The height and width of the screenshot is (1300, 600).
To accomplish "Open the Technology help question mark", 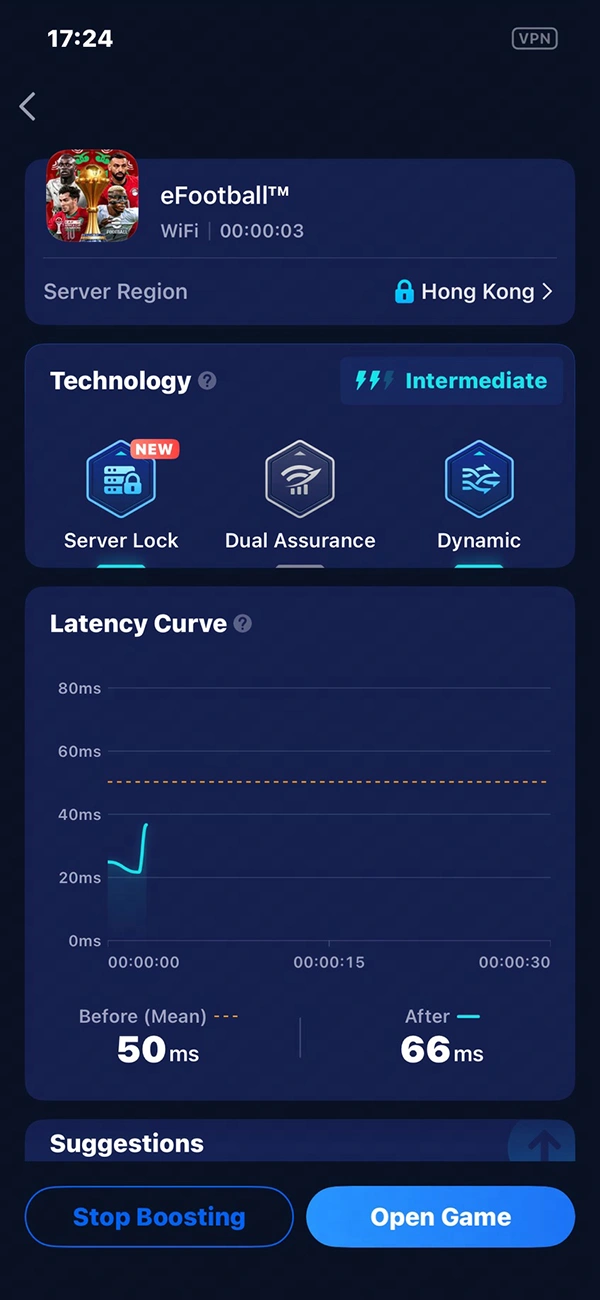I will [x=207, y=381].
